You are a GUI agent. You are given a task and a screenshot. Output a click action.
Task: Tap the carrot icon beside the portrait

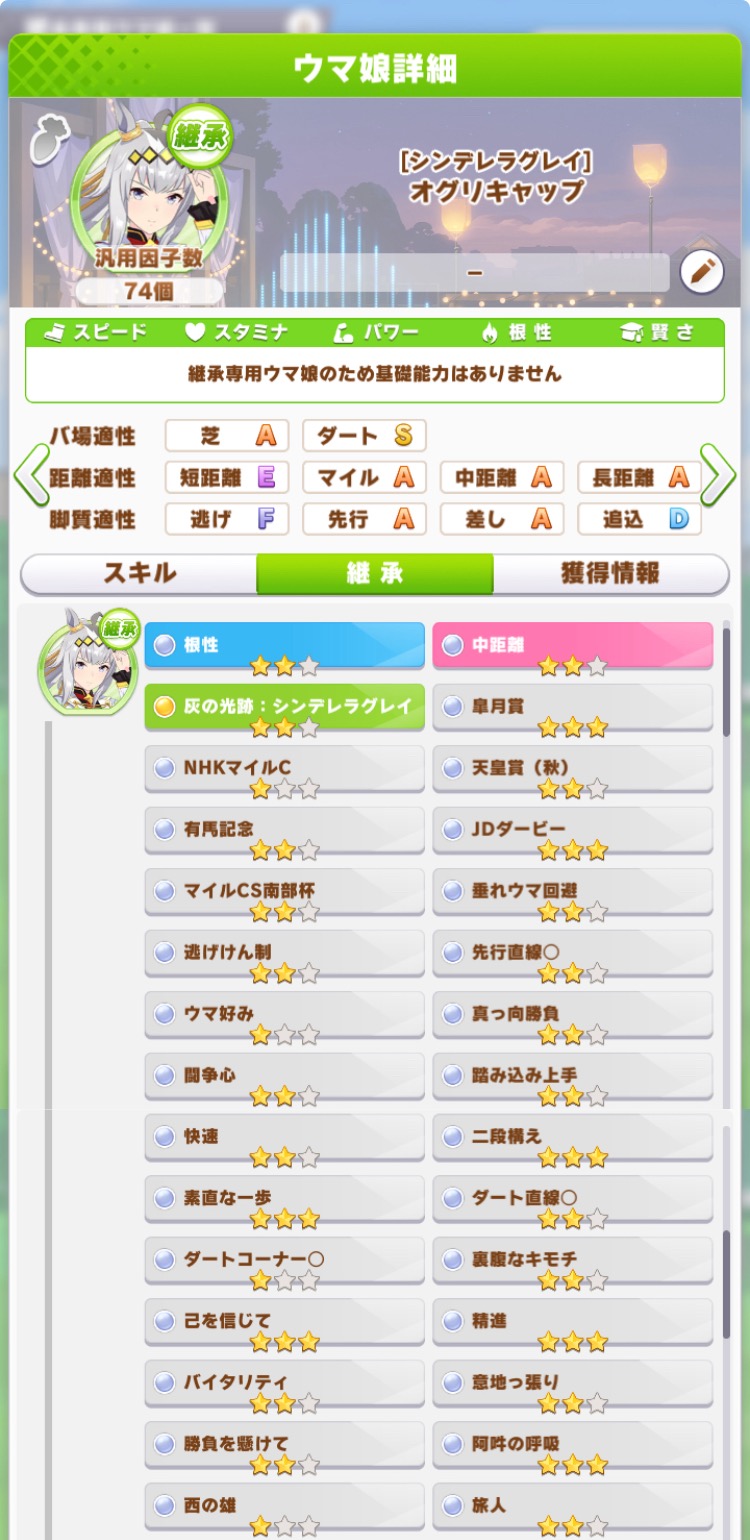46,140
